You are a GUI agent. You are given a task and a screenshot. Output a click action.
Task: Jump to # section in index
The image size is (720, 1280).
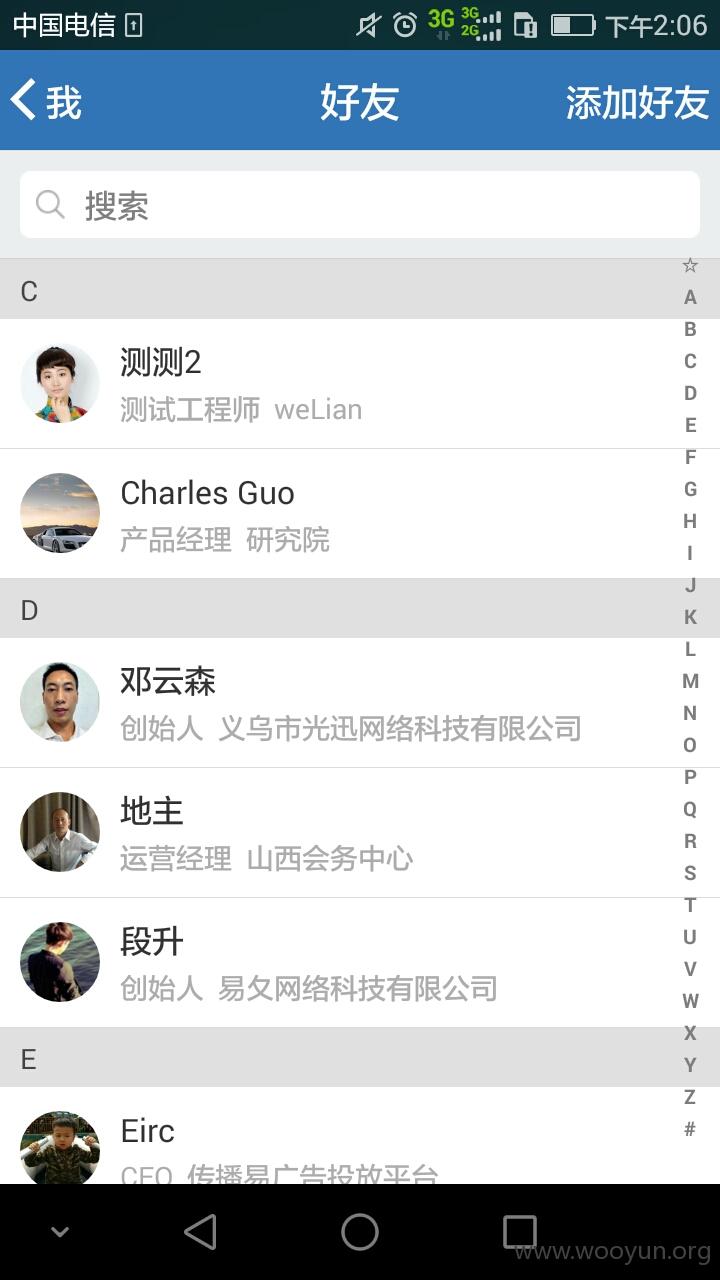click(x=690, y=1129)
